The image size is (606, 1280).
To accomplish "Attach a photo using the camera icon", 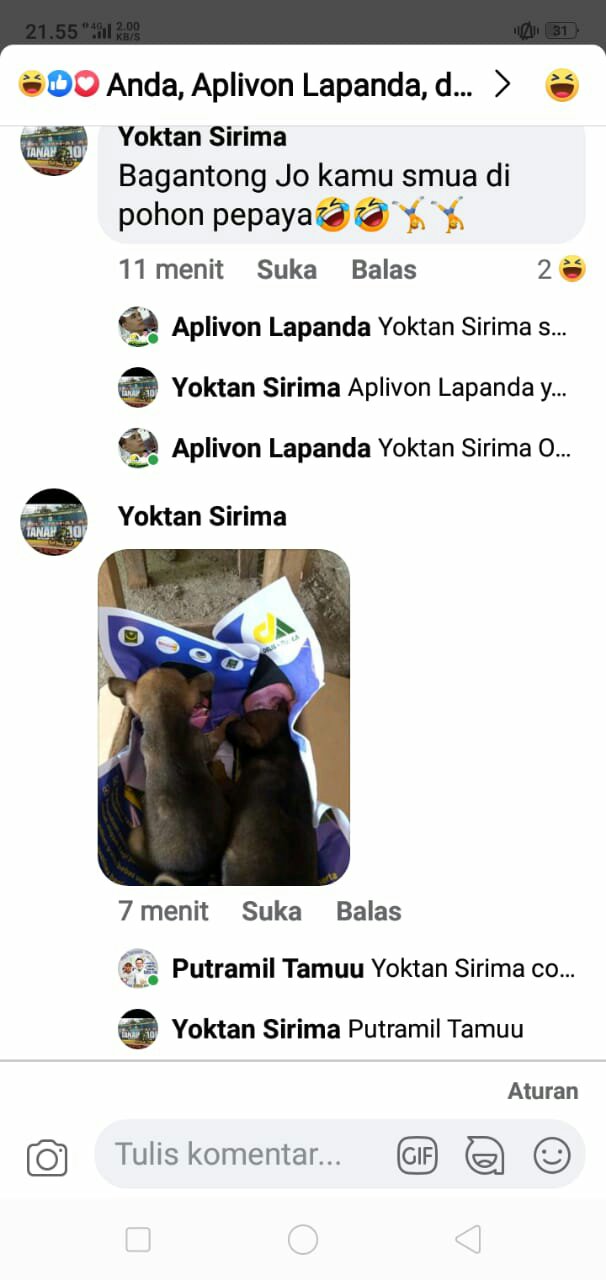I will 47,1157.
